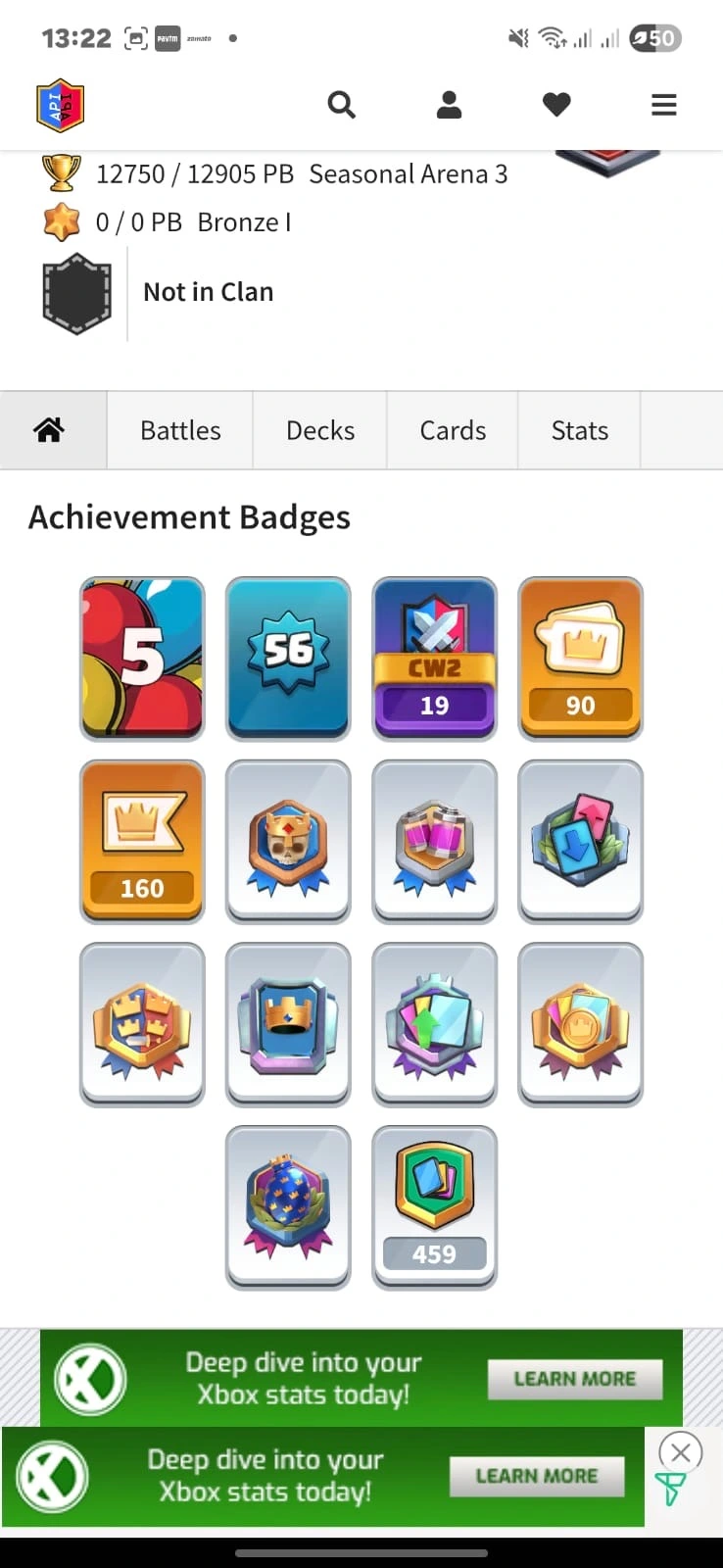Close the bottom Xbox stats ad
The image size is (723, 1568).
680,1452
